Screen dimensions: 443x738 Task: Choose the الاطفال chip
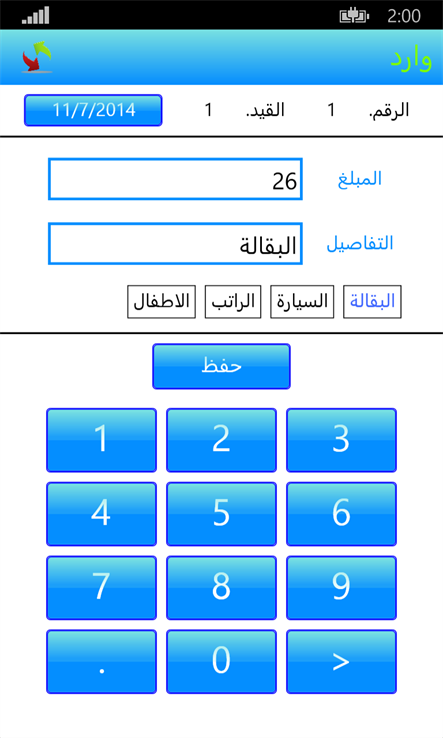coord(161,302)
